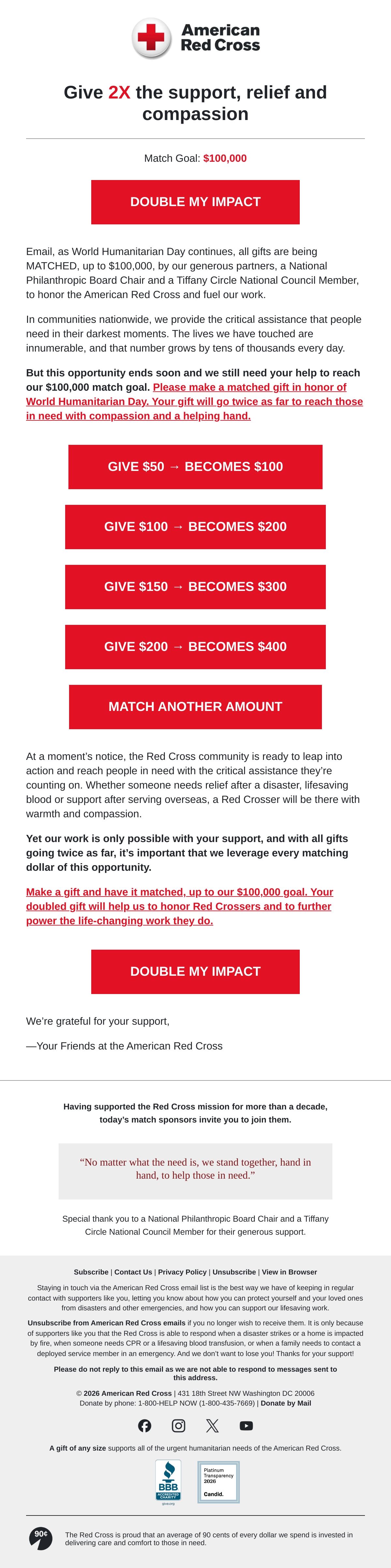Select Give $50 becomes $100
Viewport: 391px width, 1568px height.
point(195,467)
